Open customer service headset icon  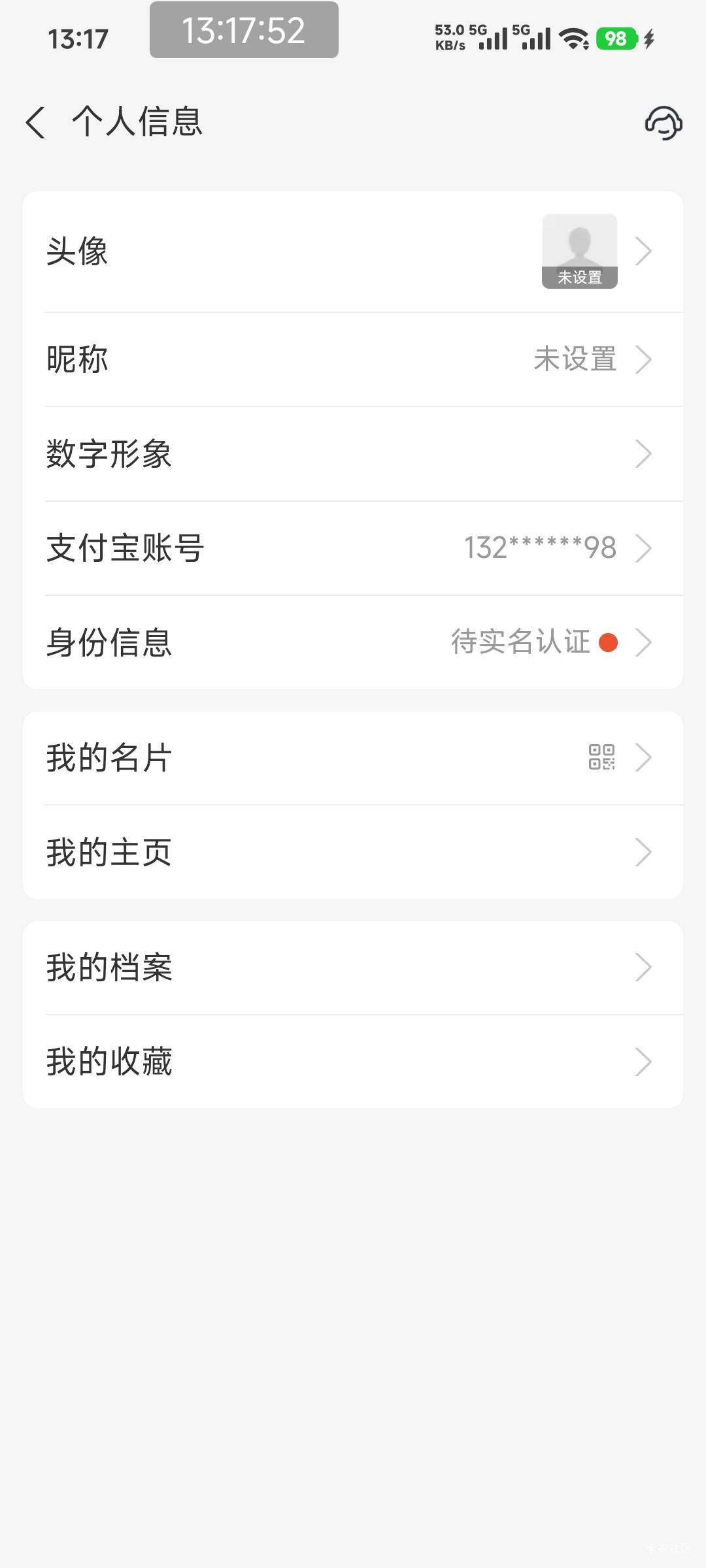coord(664,123)
